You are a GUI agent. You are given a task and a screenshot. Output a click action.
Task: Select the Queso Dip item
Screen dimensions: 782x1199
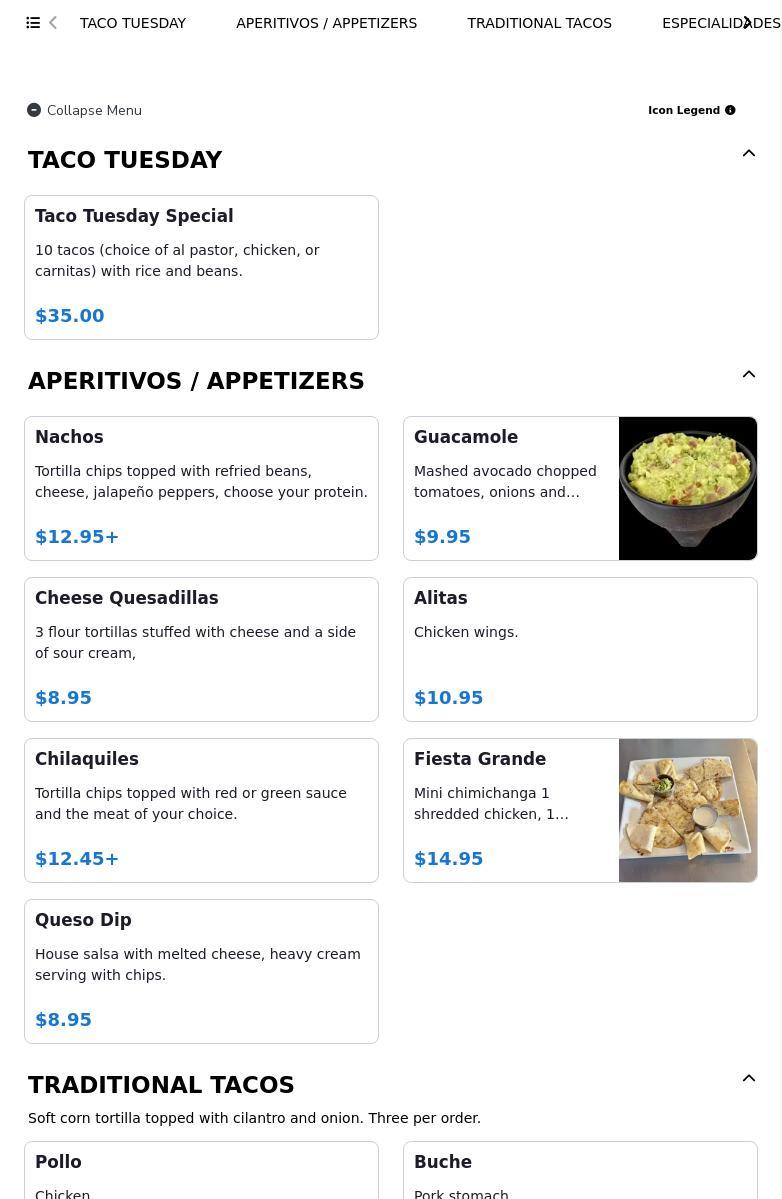201,971
